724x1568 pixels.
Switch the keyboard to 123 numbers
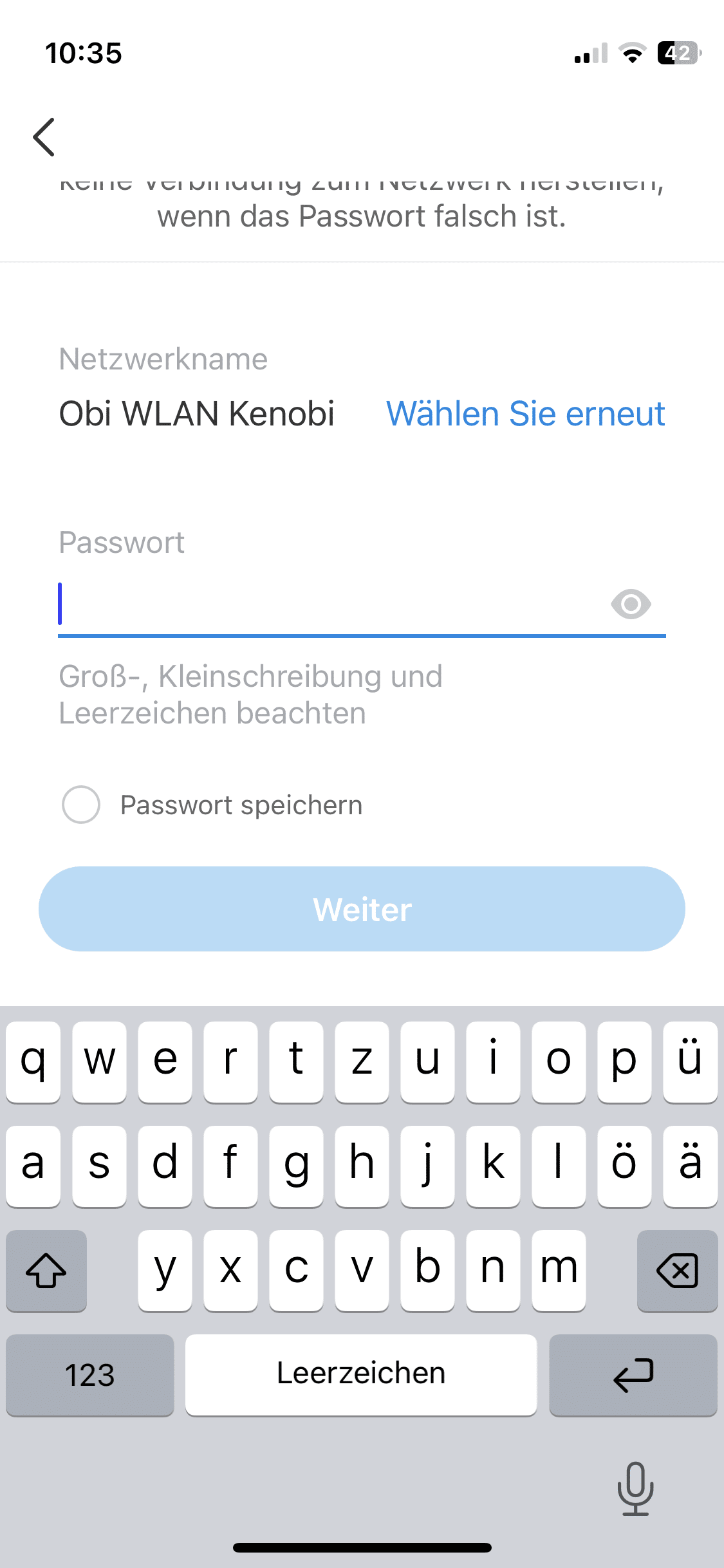[90, 1375]
